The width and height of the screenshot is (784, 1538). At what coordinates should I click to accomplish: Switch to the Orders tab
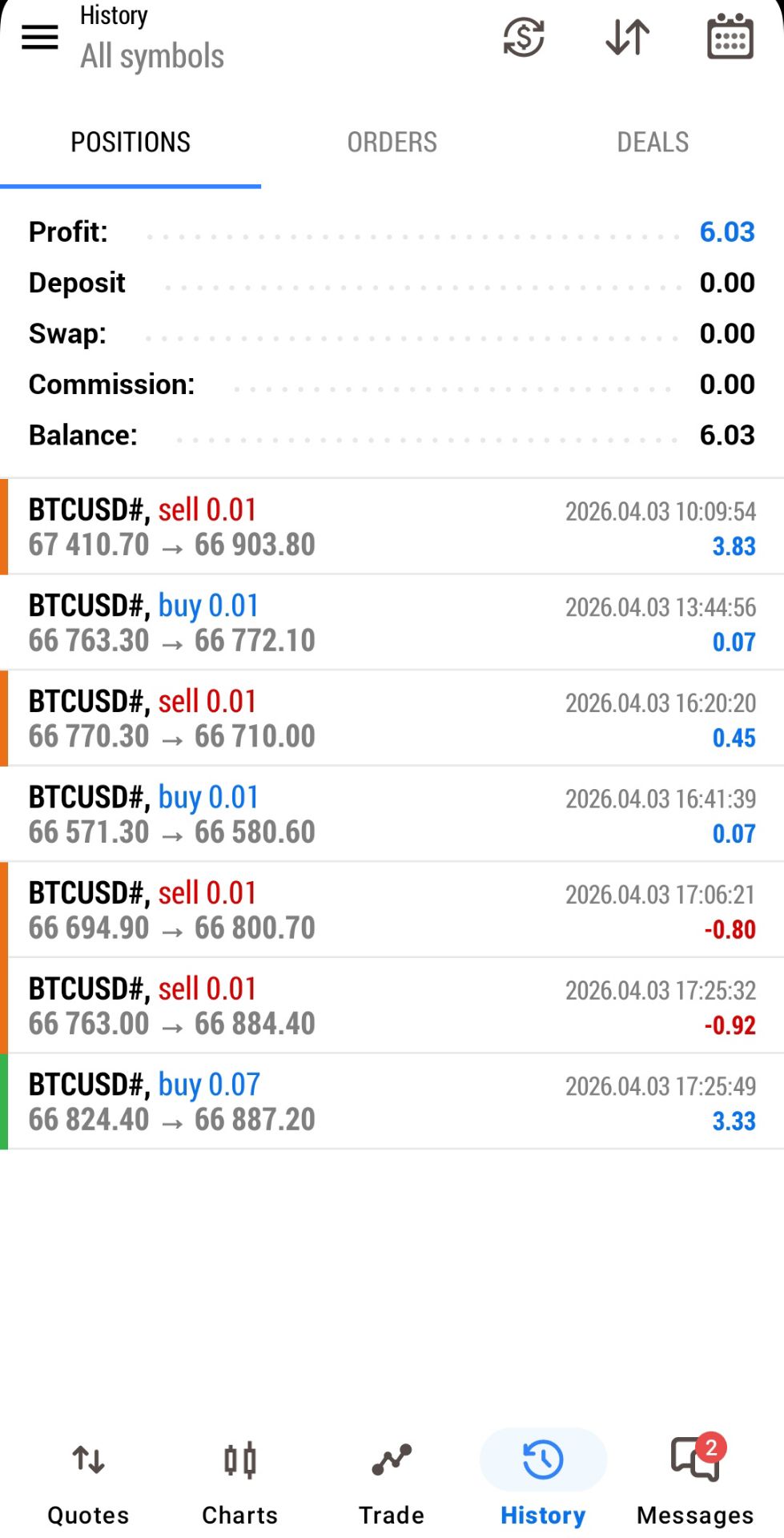click(x=392, y=143)
